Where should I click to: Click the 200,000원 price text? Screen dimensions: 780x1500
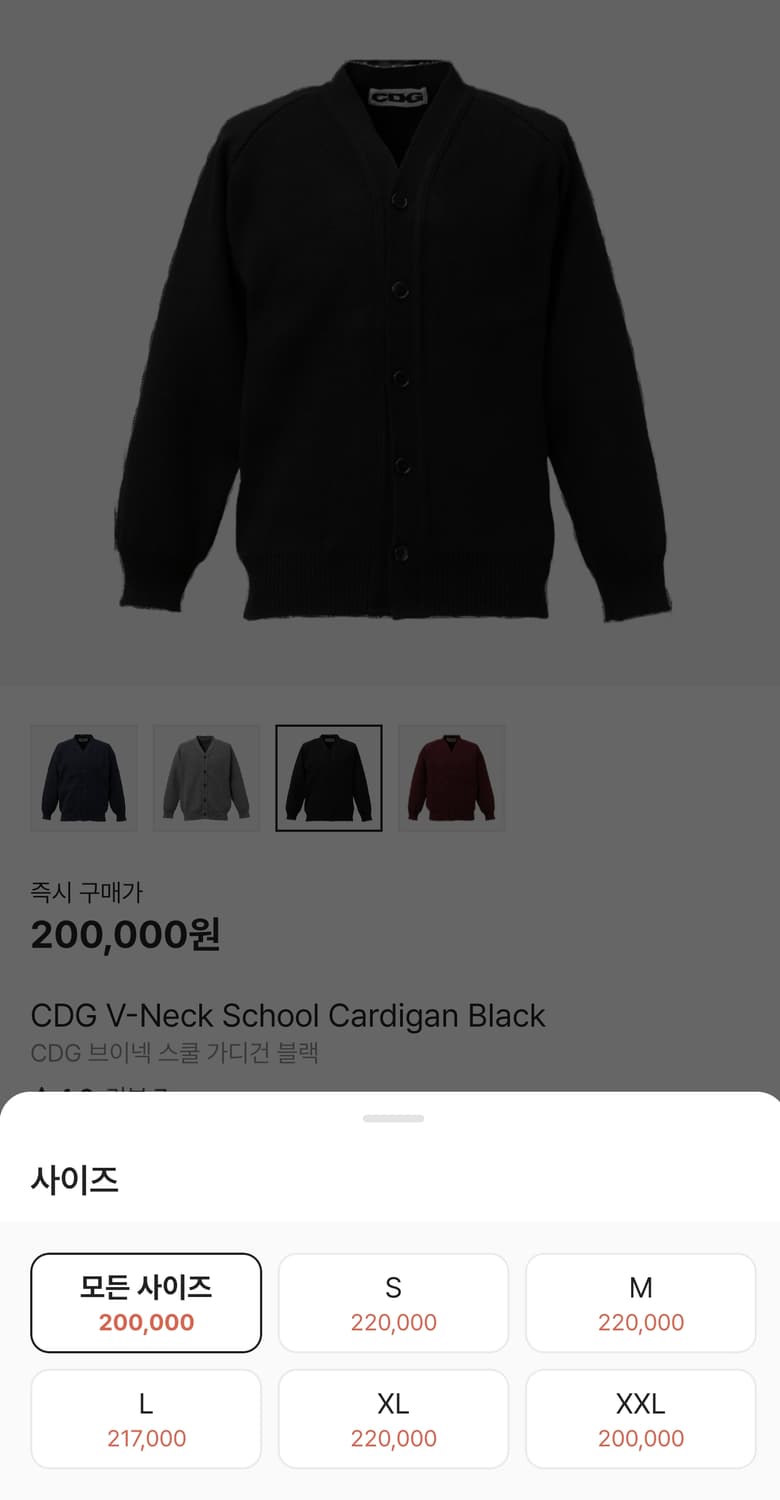click(x=127, y=935)
